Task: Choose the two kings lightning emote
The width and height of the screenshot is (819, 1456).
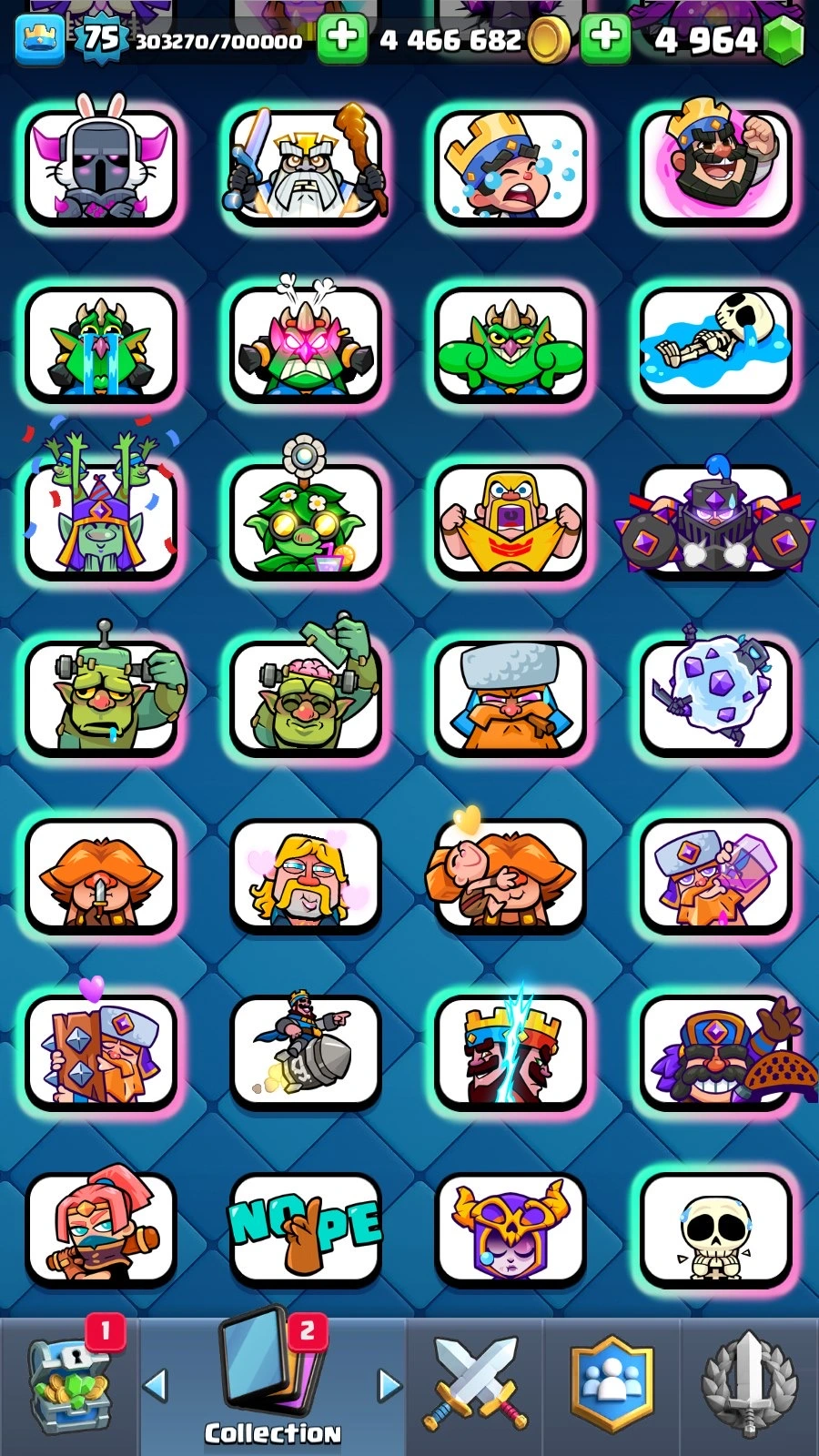Action: coord(510,1051)
